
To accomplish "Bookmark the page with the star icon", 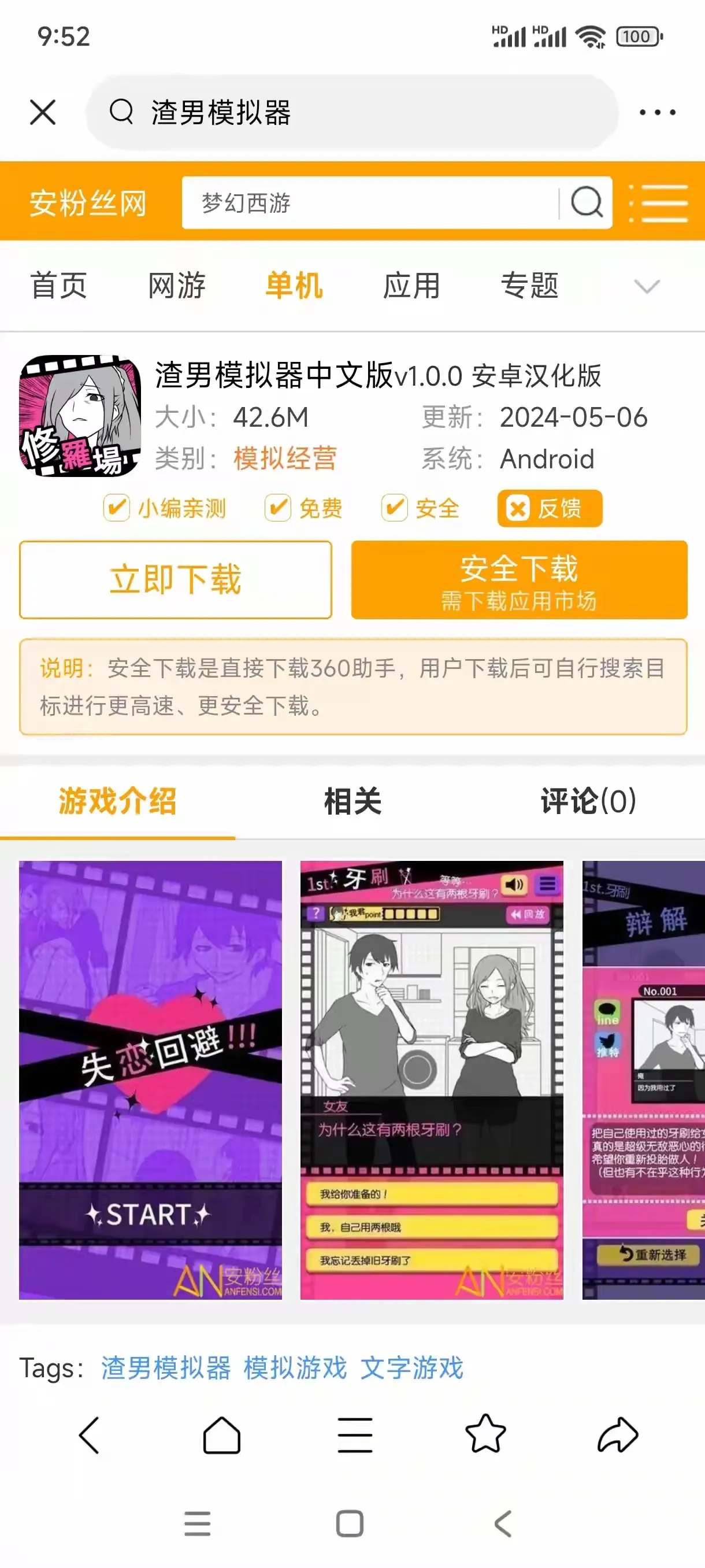I will tap(485, 1434).
